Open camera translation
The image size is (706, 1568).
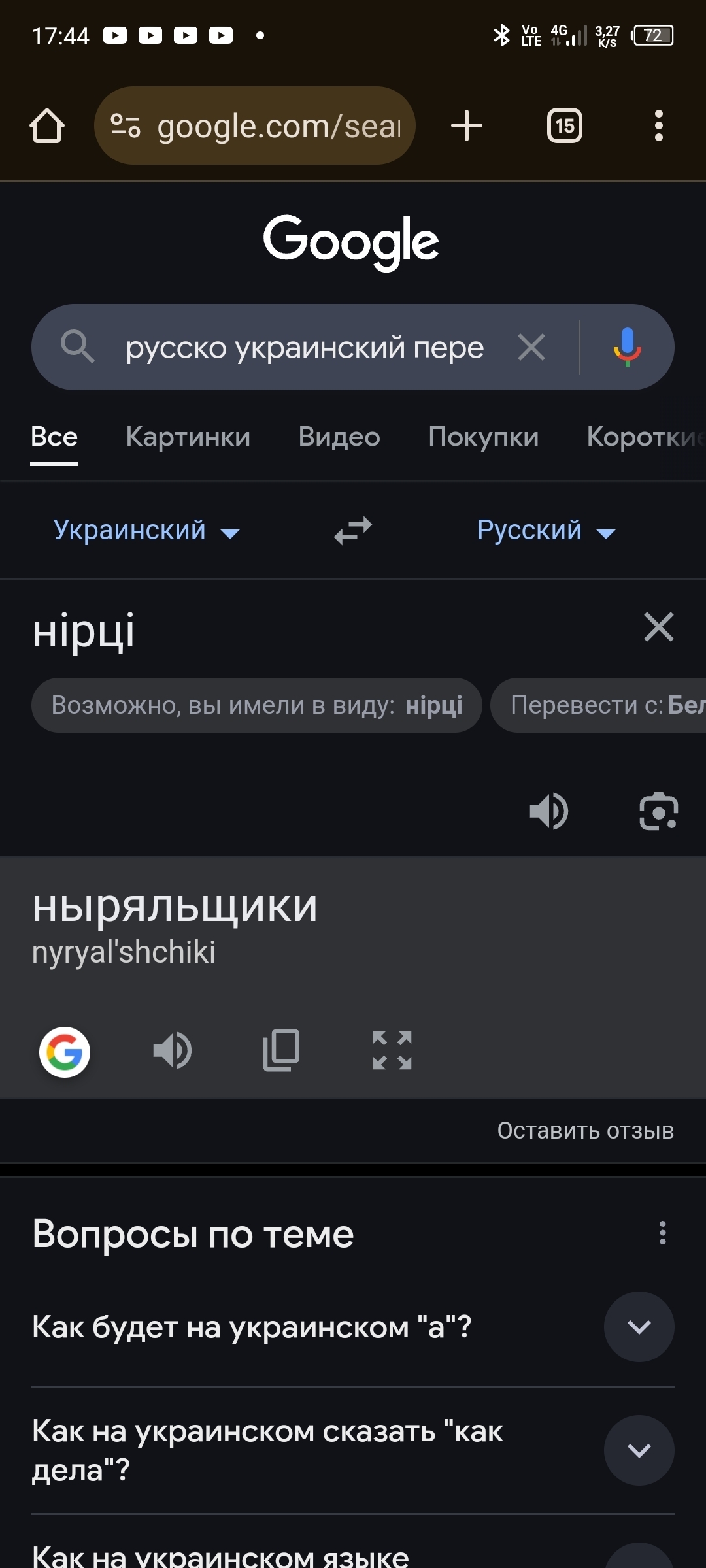click(658, 811)
